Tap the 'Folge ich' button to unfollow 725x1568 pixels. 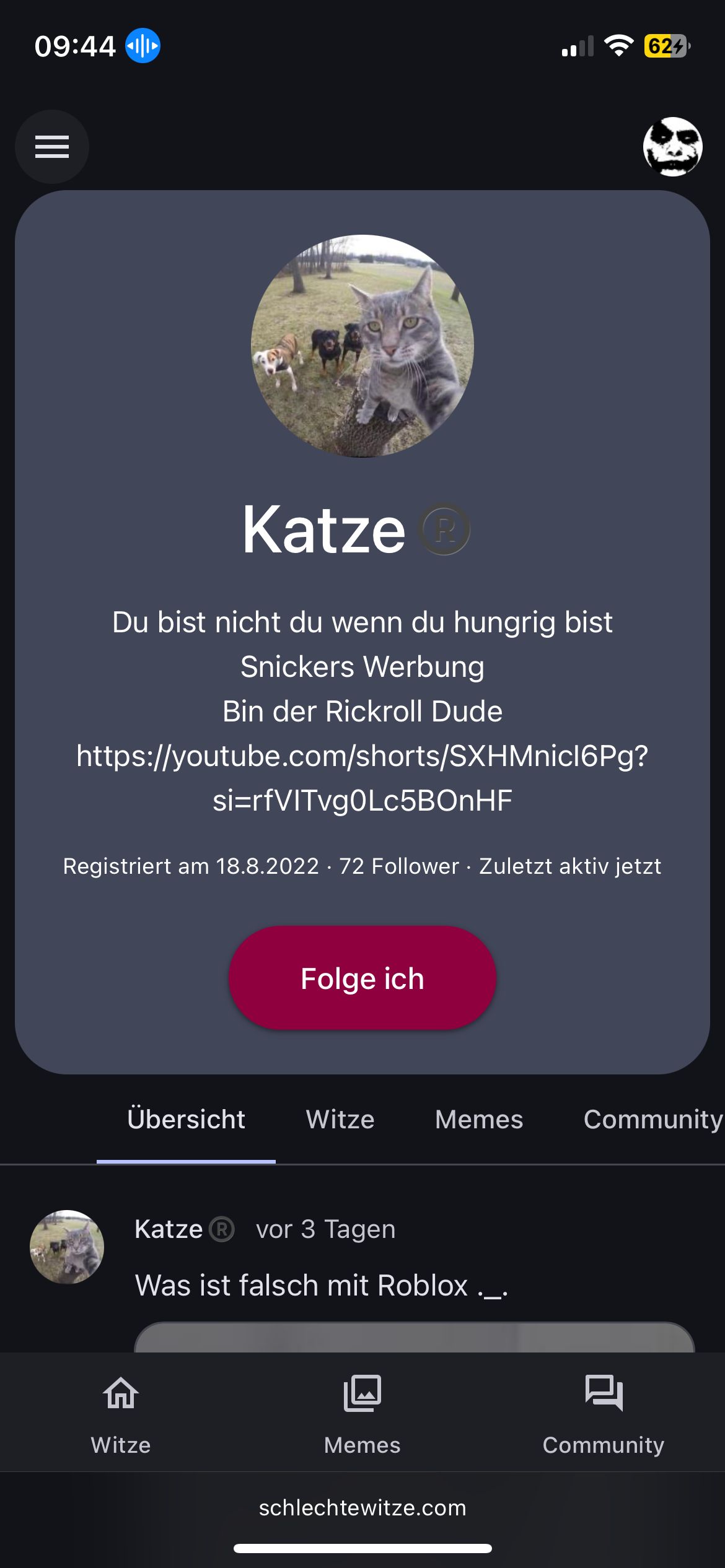(362, 978)
